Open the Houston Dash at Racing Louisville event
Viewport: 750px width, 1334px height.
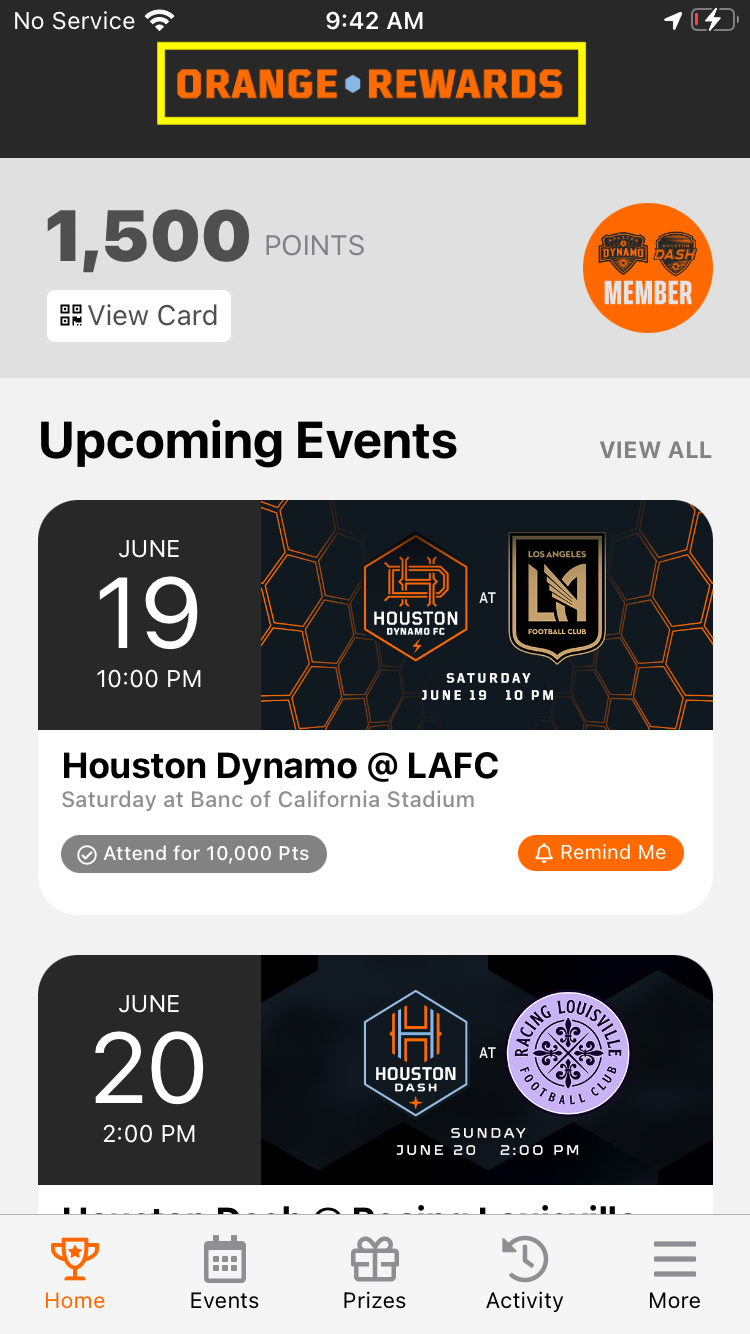(x=375, y=1070)
